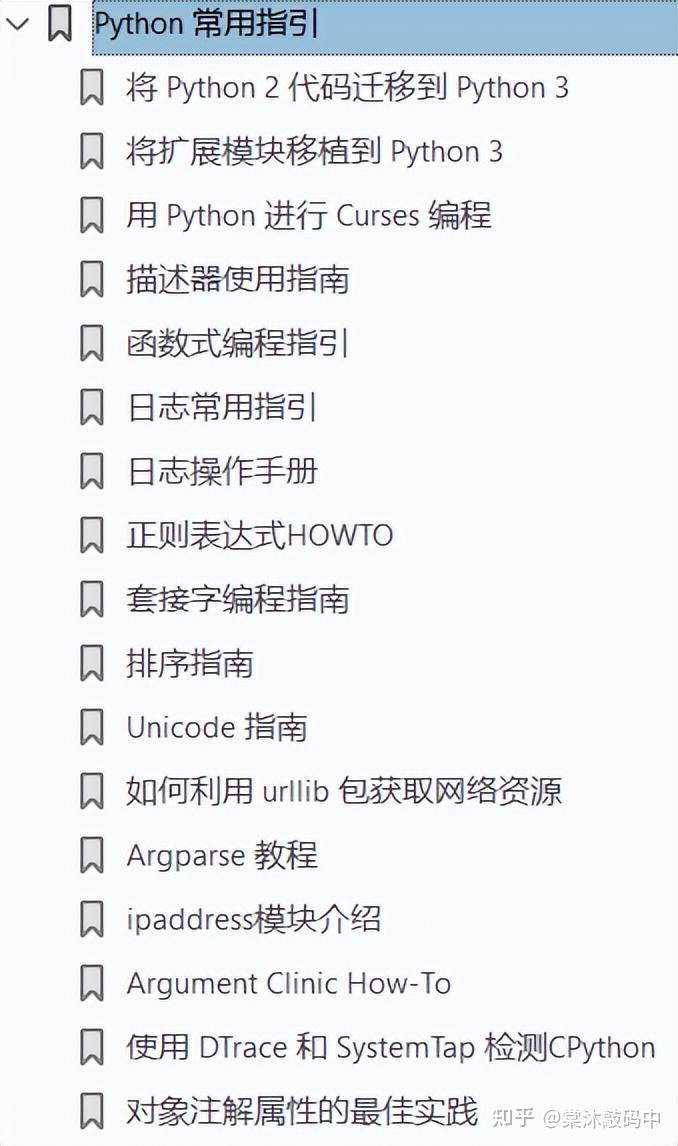The height and width of the screenshot is (1146, 678).
Task: Open the 描述器使用指南 bookmark
Action: [237, 280]
